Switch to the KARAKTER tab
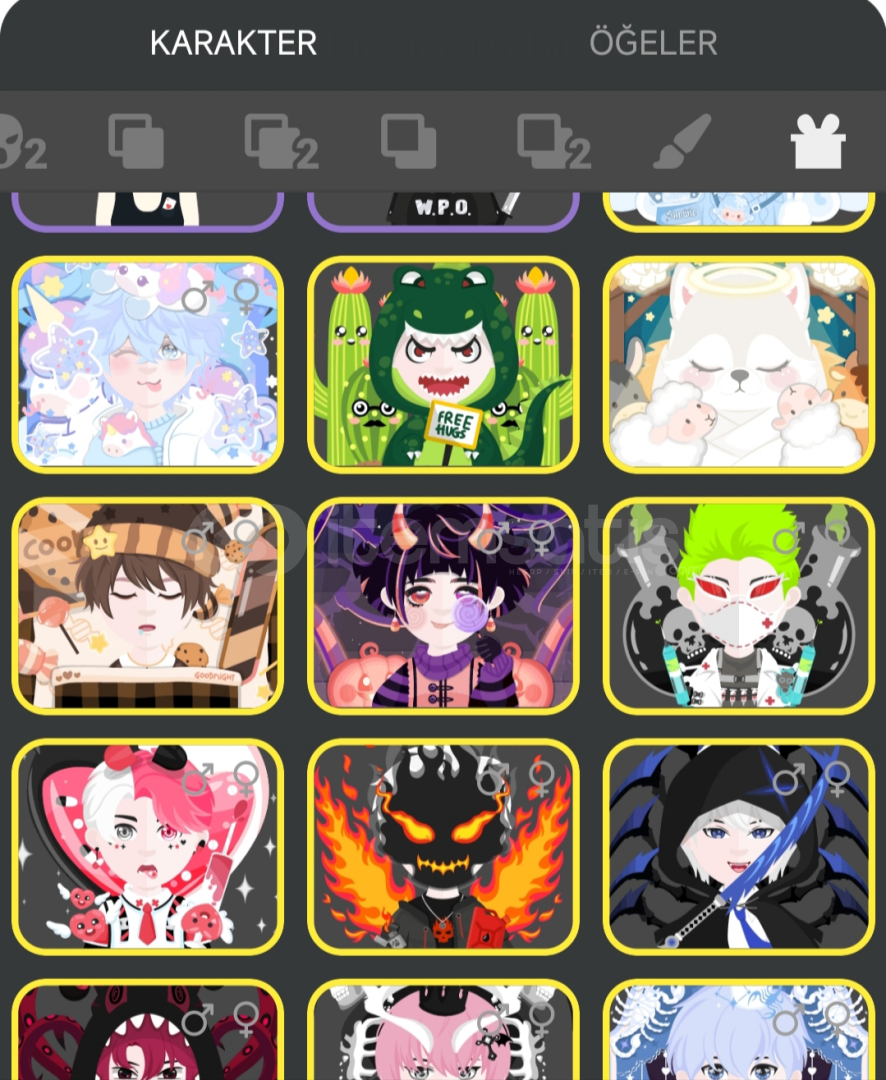This screenshot has height=1080, width=886. (233, 43)
